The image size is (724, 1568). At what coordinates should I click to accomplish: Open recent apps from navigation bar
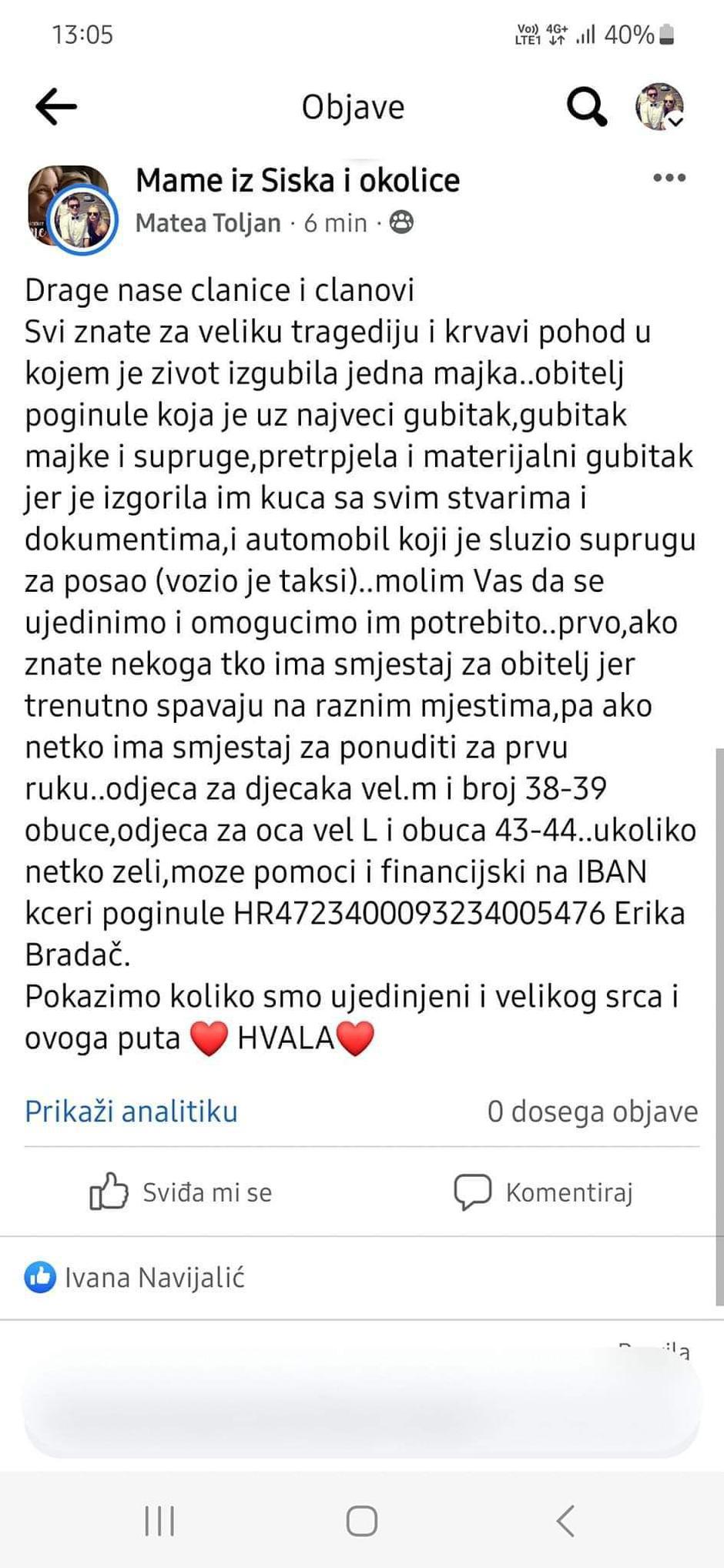(159, 1521)
